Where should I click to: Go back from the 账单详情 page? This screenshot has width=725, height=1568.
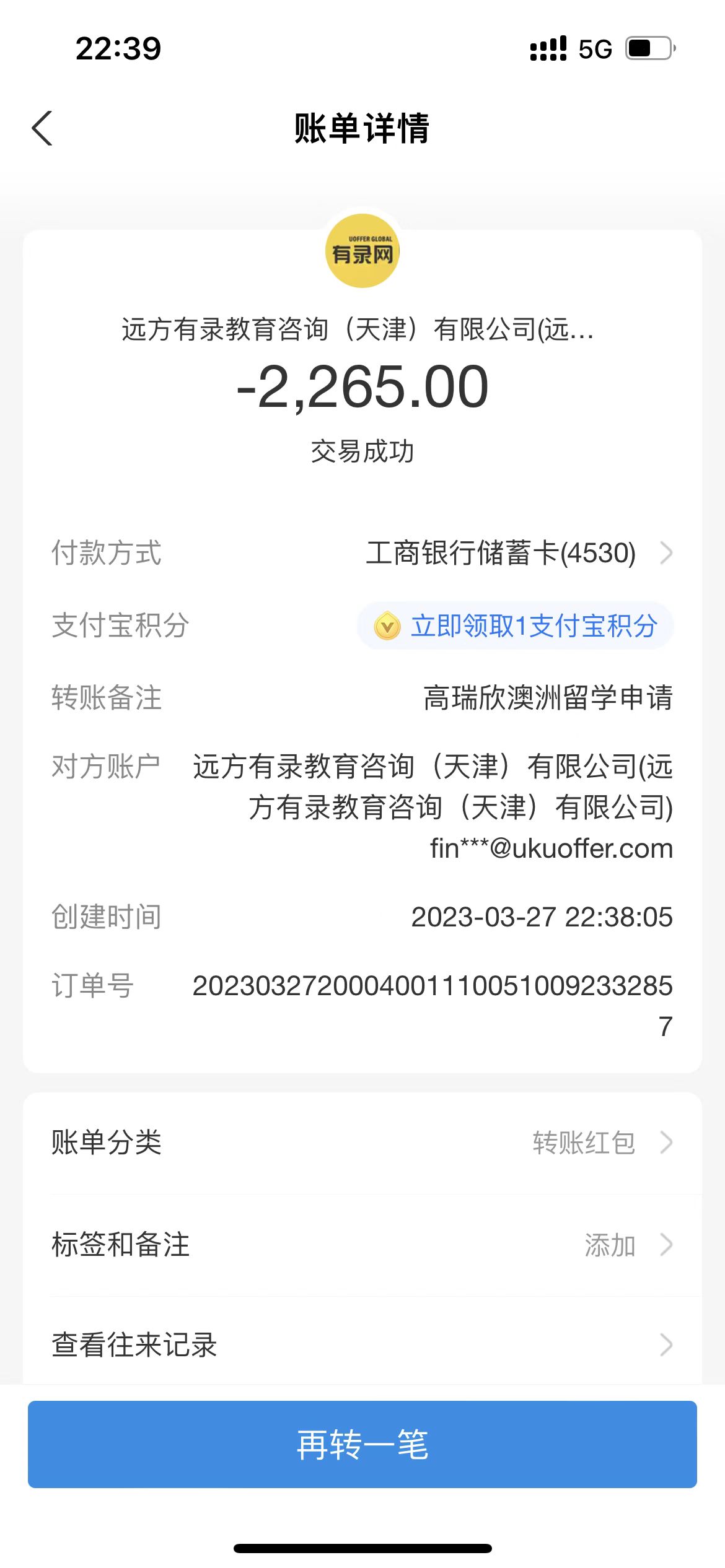pyautogui.click(x=42, y=129)
